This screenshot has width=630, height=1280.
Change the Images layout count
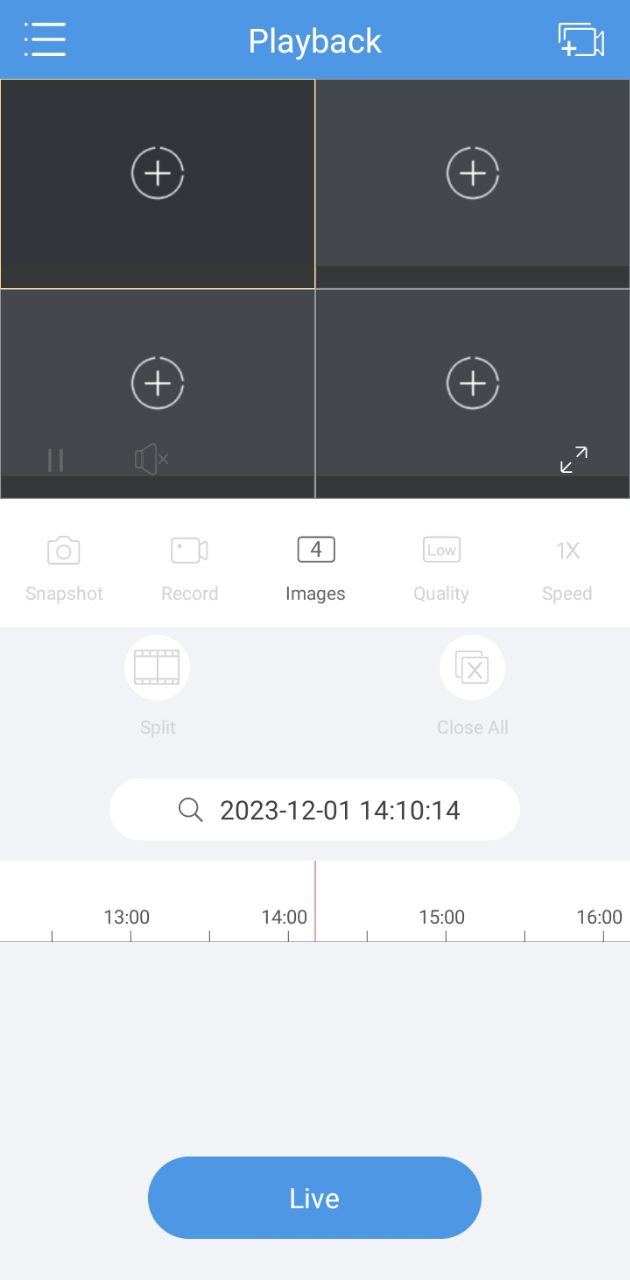[315, 566]
